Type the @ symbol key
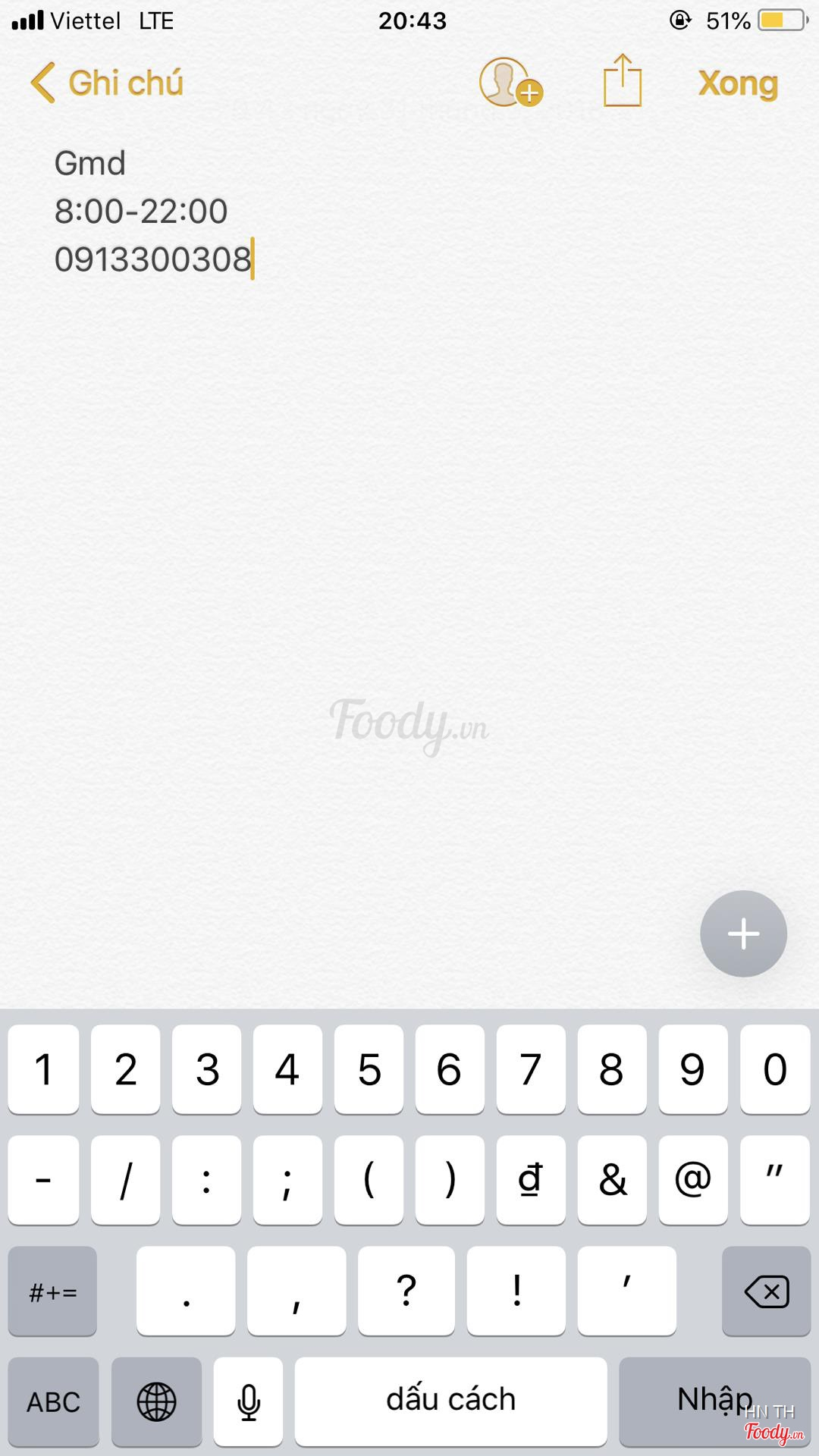This screenshot has height=1456, width=819. 692,1180
